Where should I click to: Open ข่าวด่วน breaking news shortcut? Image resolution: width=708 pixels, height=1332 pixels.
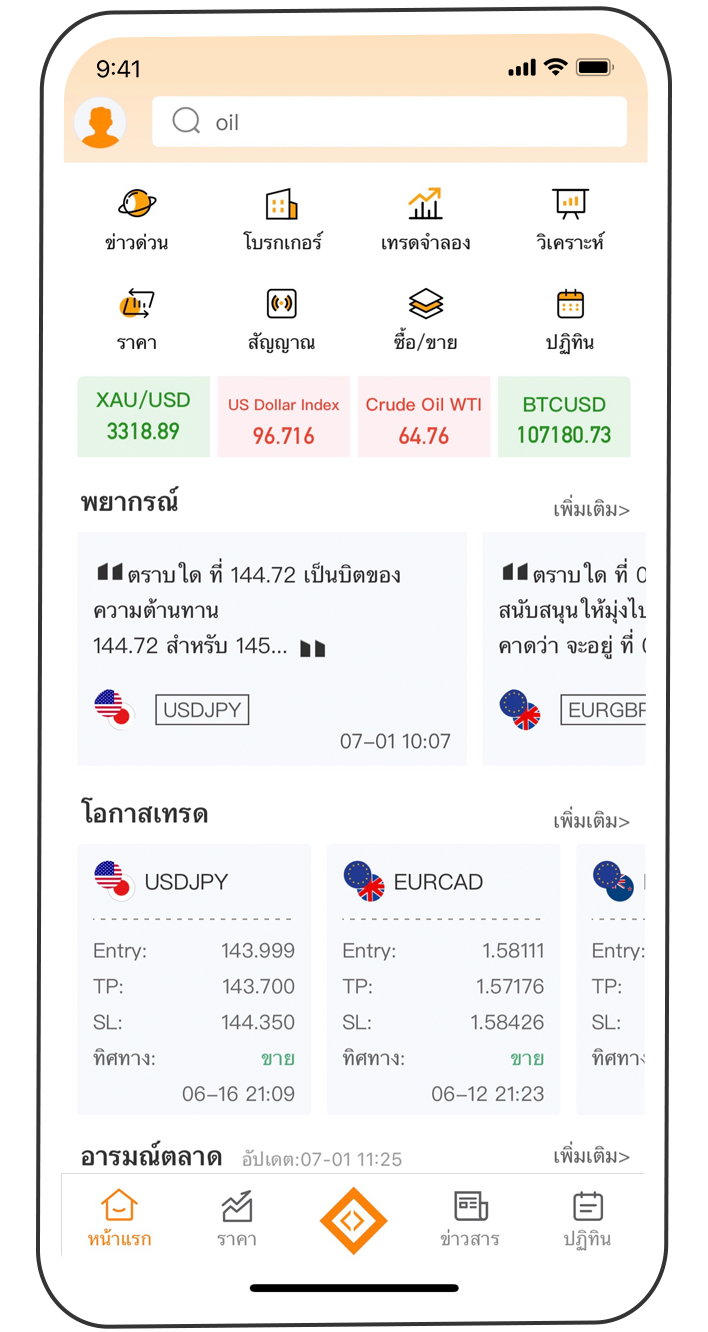[137, 220]
